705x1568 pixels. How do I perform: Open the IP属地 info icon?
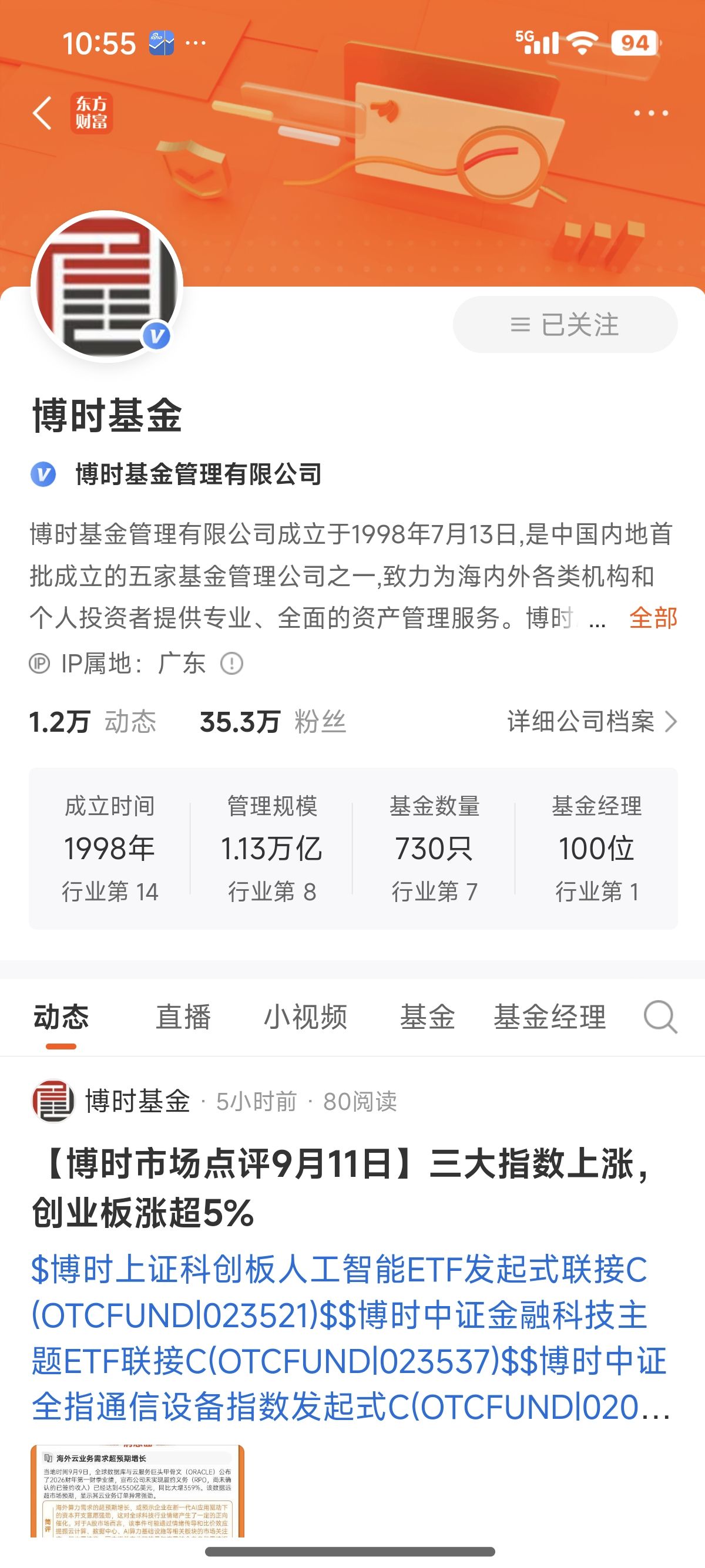coord(231,663)
